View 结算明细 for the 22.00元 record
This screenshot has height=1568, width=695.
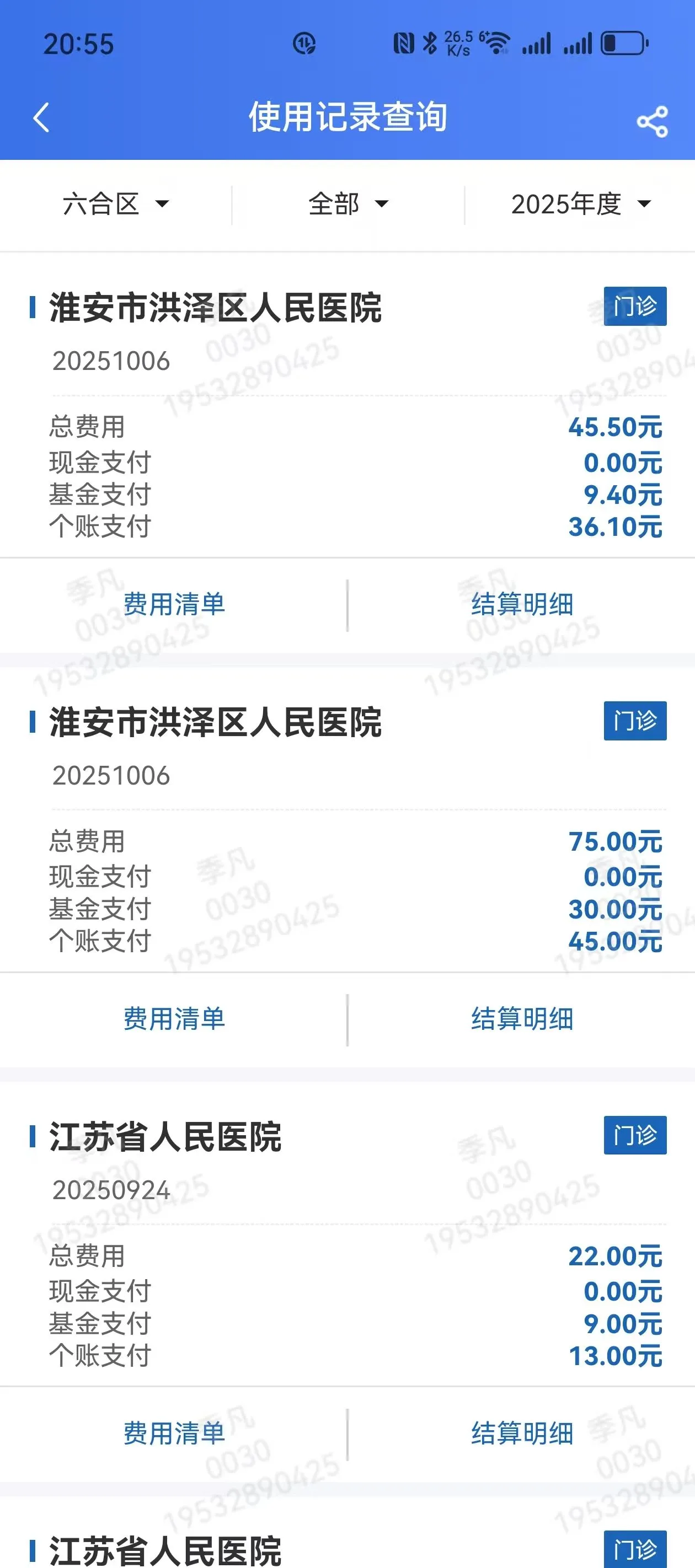coord(522,1434)
